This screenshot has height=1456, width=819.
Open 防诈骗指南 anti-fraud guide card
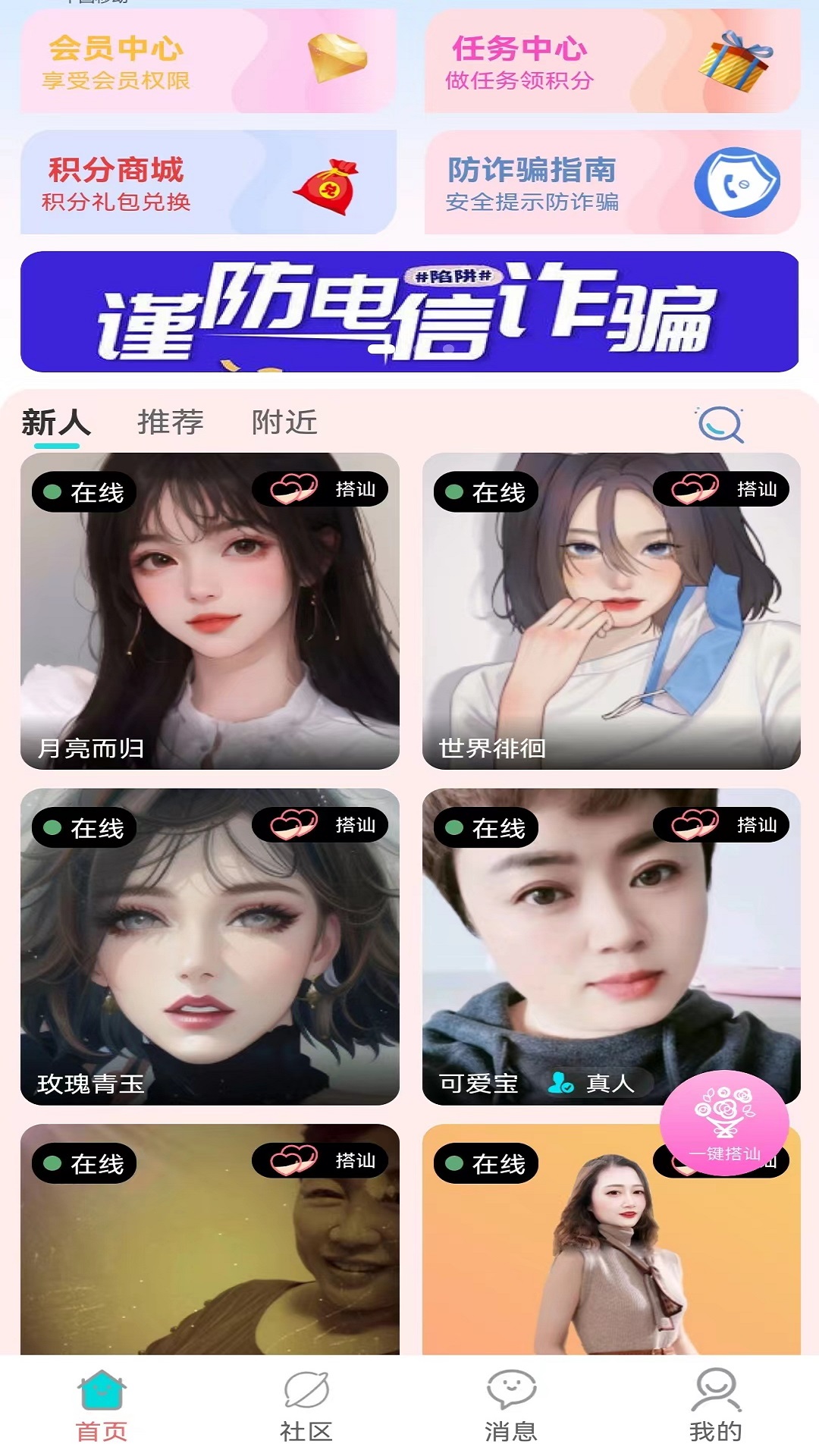[612, 183]
